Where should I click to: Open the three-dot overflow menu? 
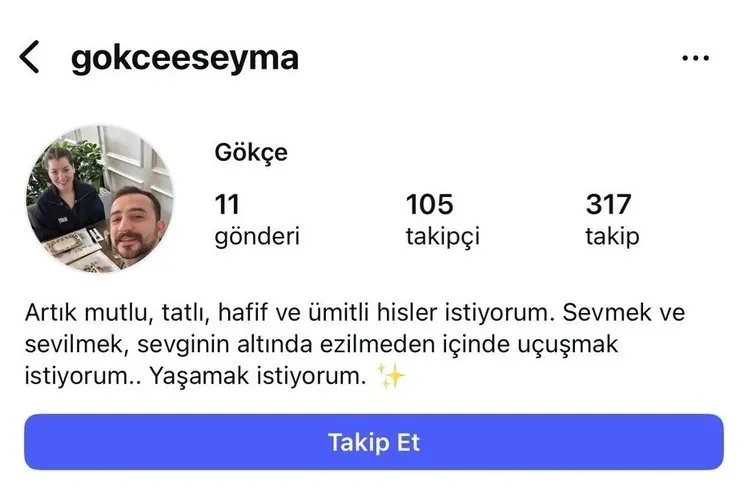tap(694, 58)
